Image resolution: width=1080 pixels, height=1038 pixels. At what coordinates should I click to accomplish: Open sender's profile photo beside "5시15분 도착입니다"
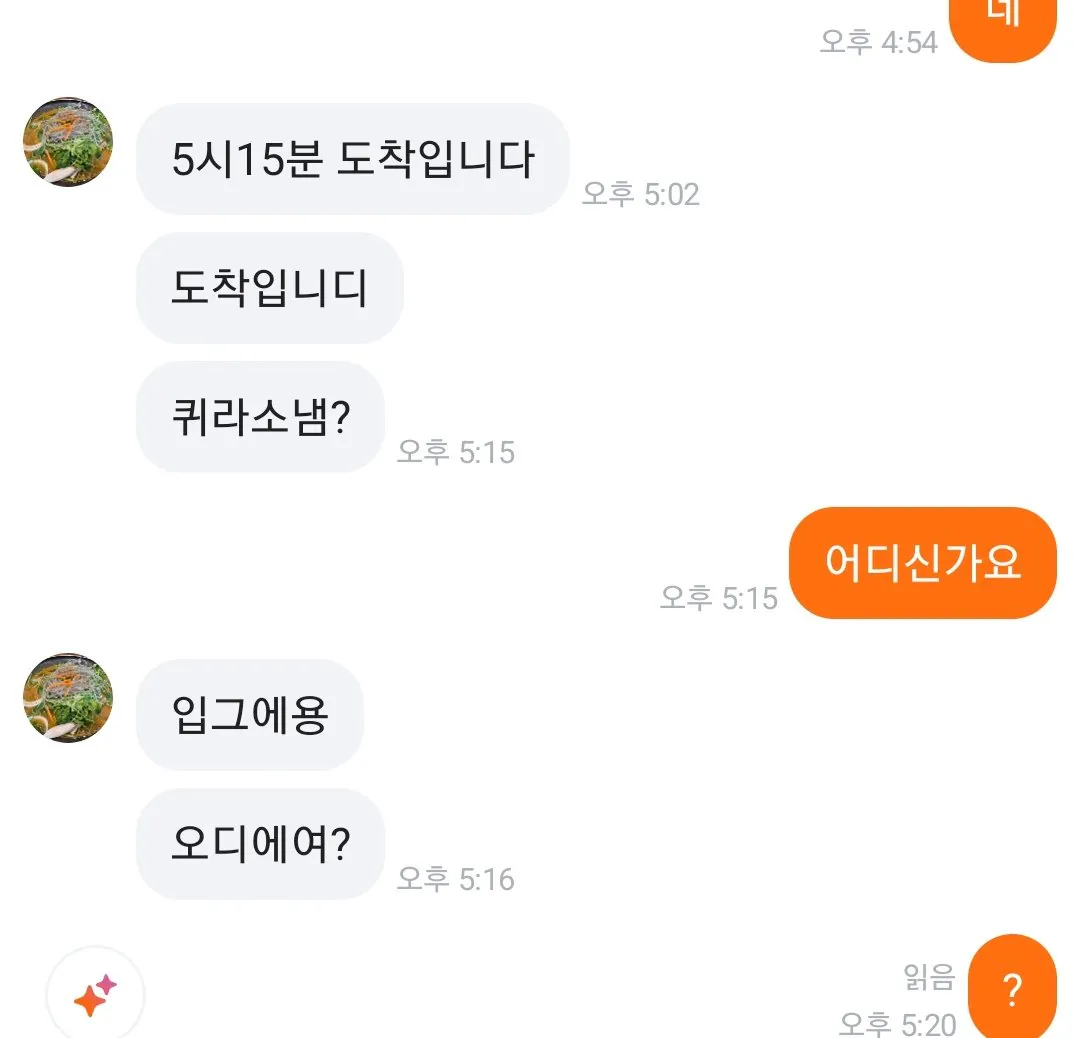(x=68, y=142)
